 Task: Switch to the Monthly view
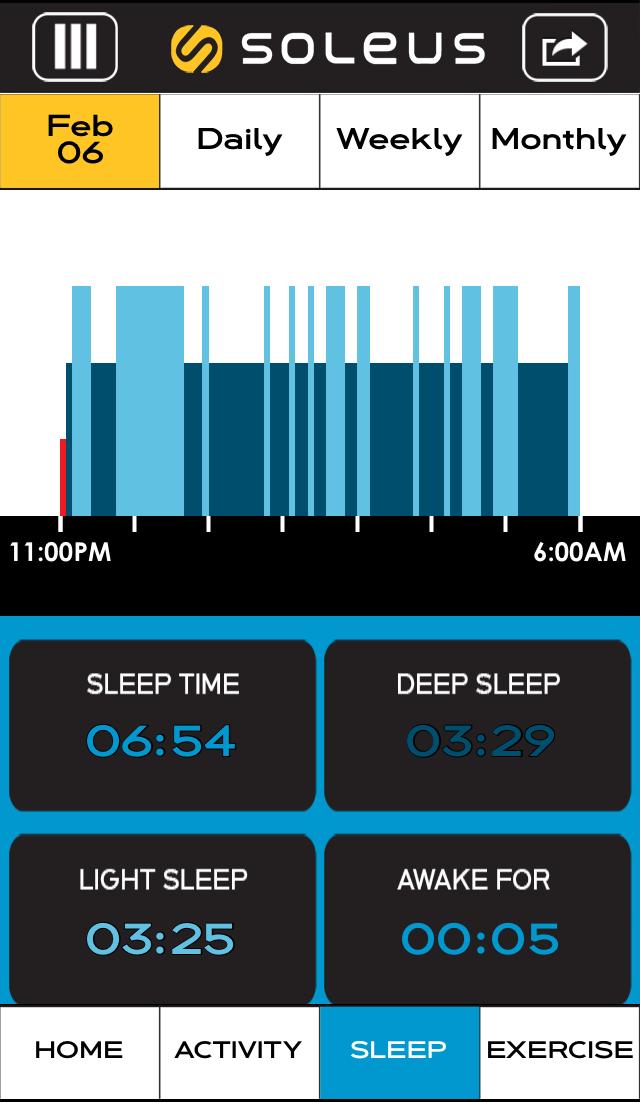coord(559,141)
